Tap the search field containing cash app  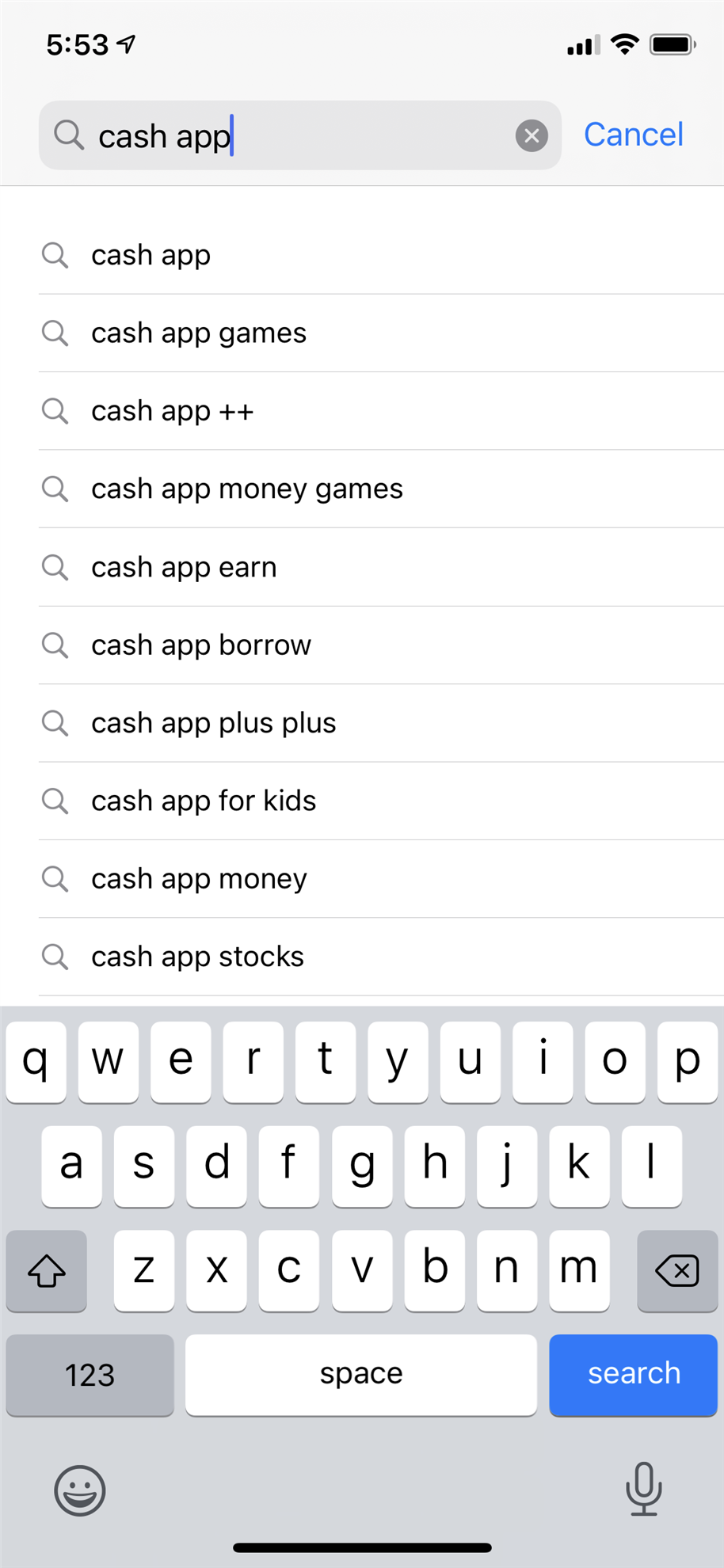tap(301, 136)
